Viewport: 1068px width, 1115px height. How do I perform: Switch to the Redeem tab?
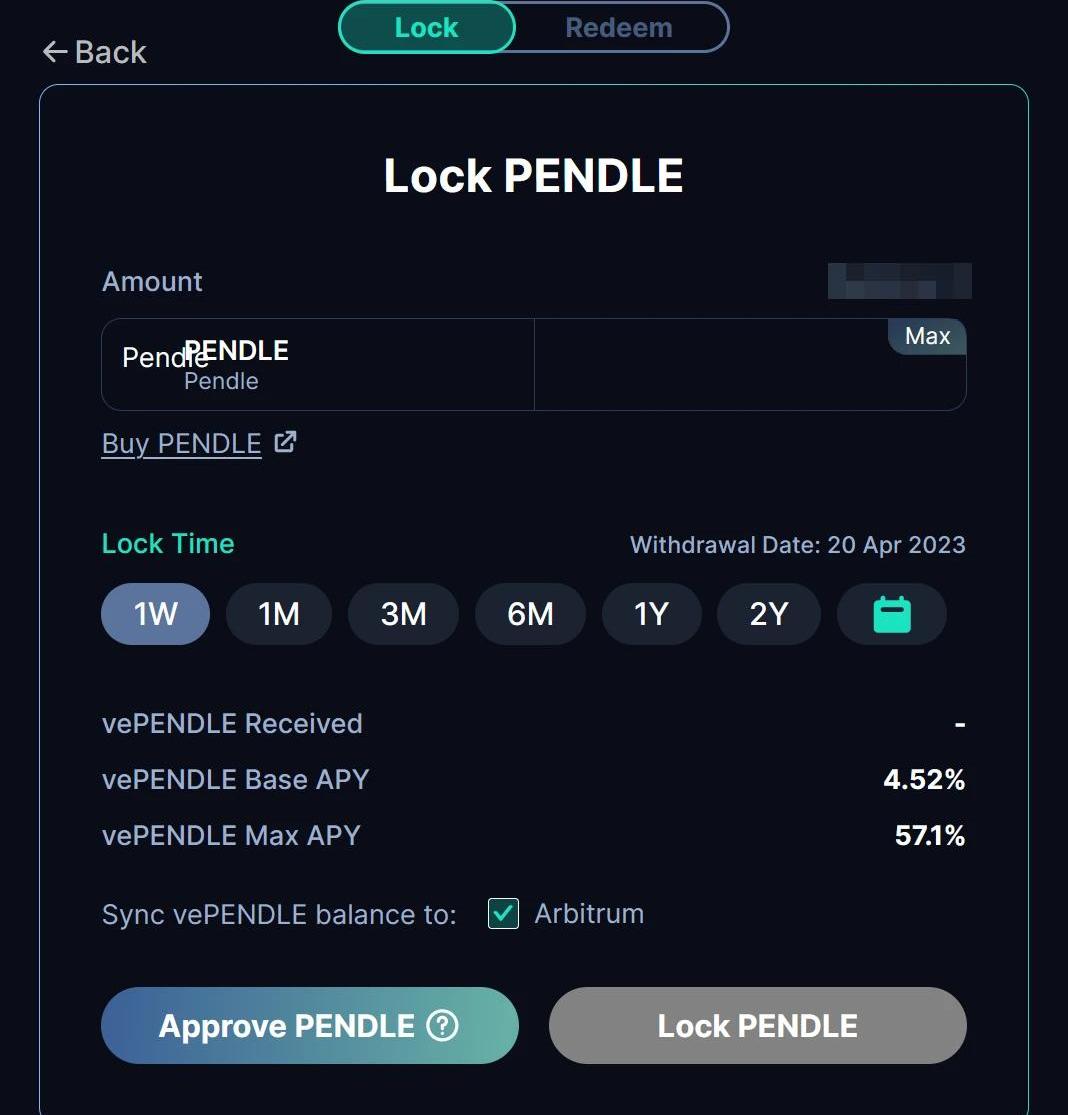[619, 28]
